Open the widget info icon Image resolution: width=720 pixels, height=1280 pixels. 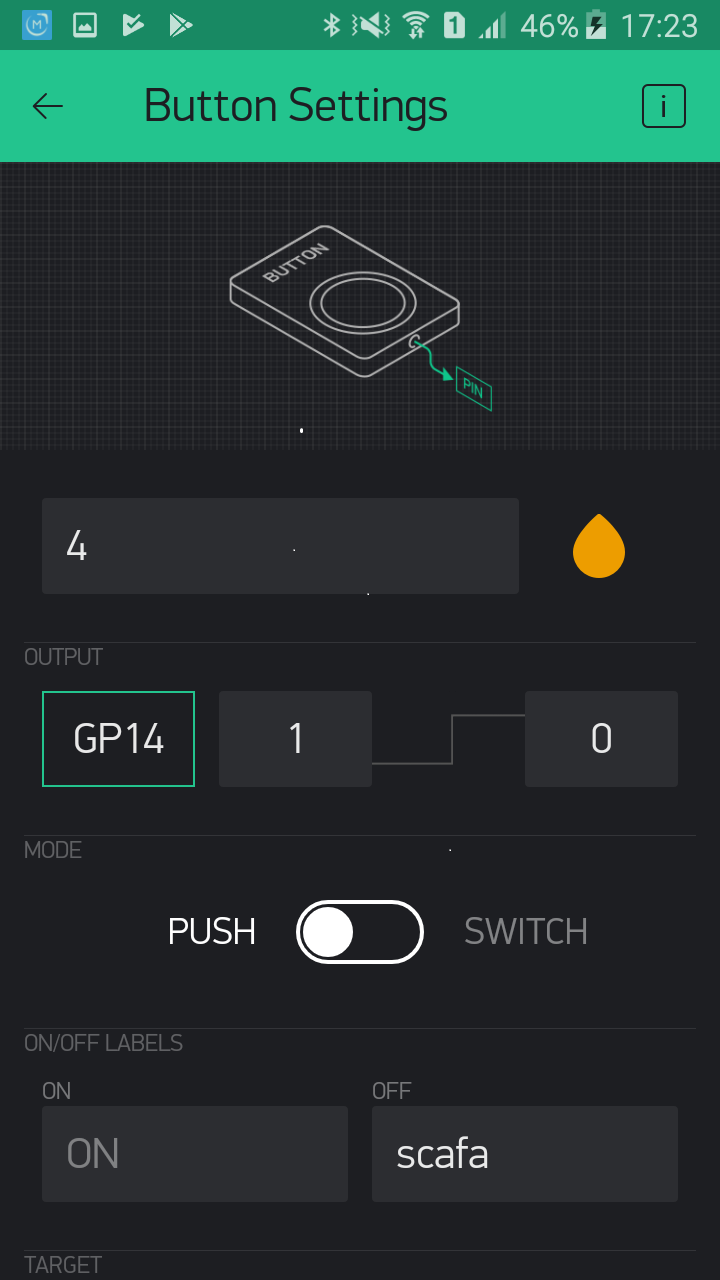click(664, 106)
